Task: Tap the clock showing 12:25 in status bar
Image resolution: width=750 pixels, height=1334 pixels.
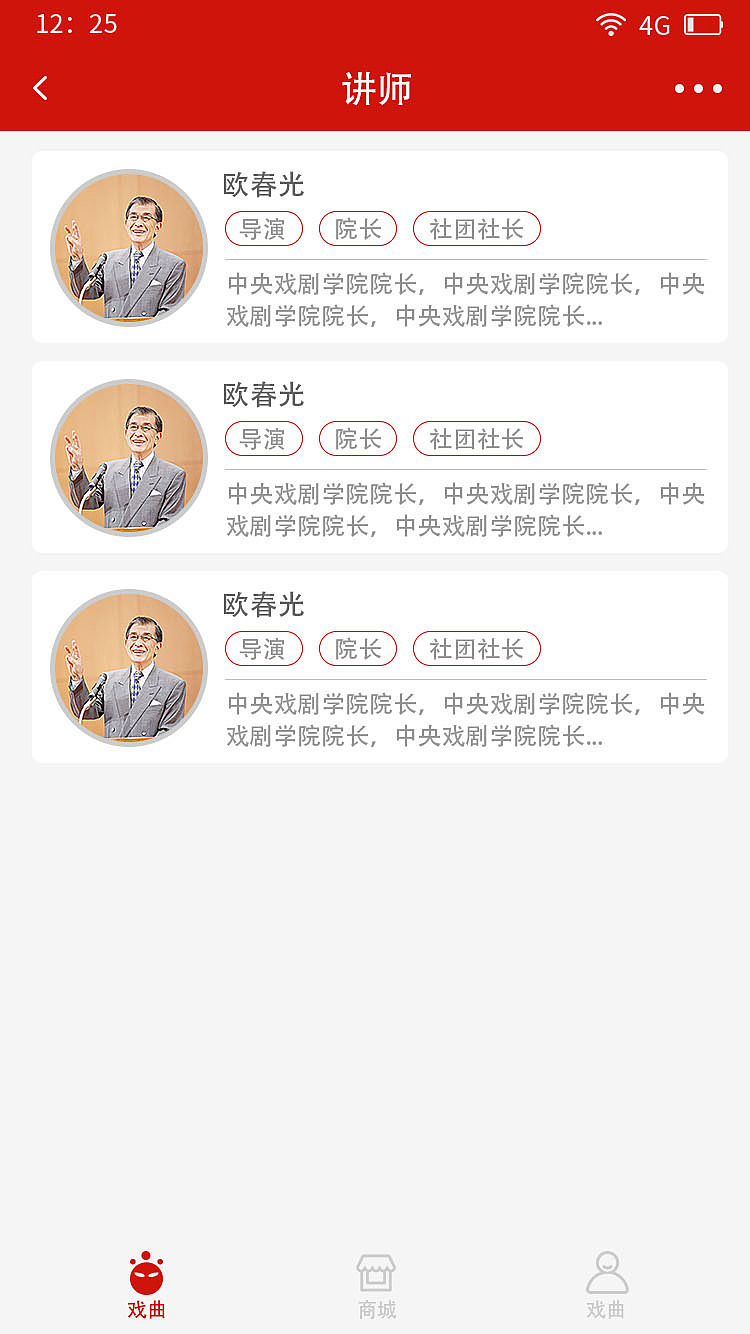Action: [x=77, y=24]
